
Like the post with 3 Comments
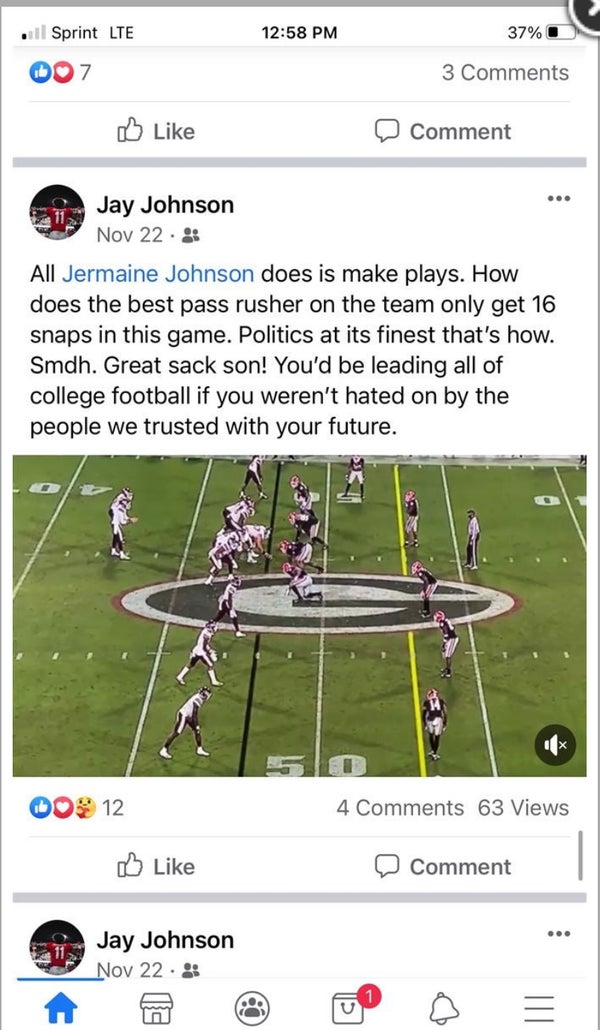tap(155, 131)
